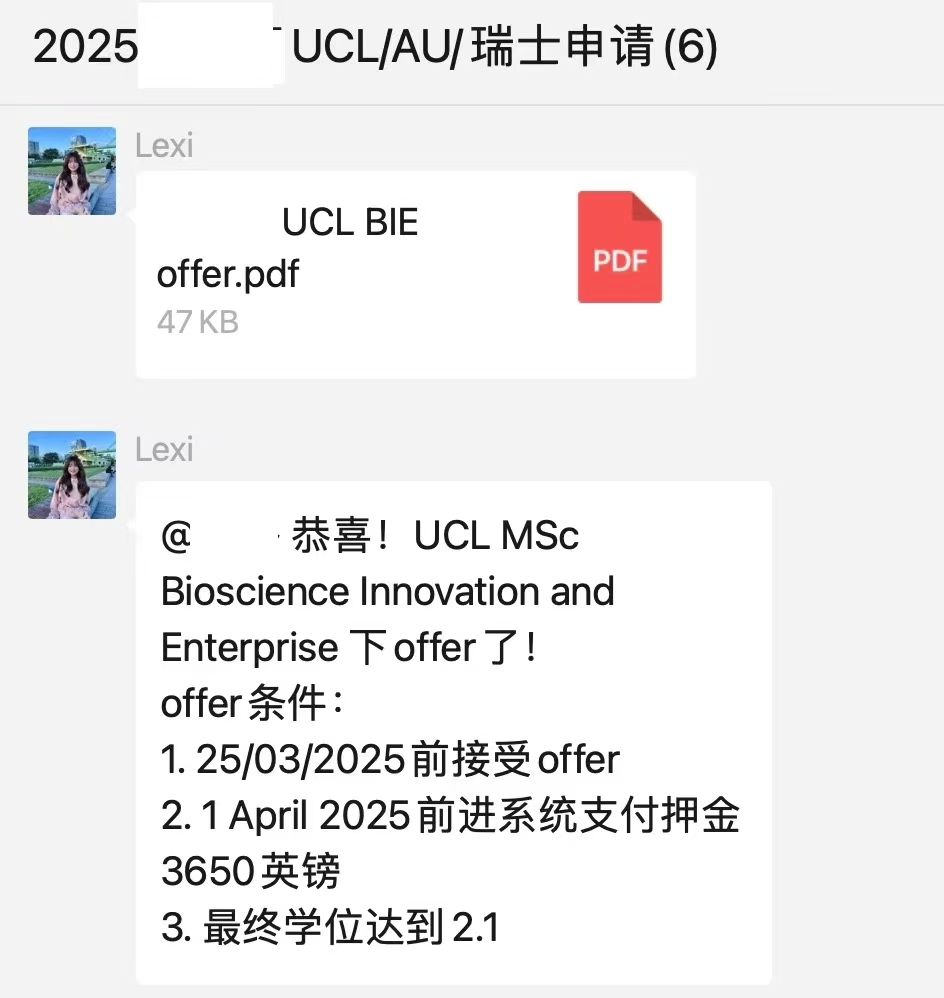This screenshot has width=944, height=998.
Task: View Lexi's profile from the PDF message avatar
Action: click(72, 171)
